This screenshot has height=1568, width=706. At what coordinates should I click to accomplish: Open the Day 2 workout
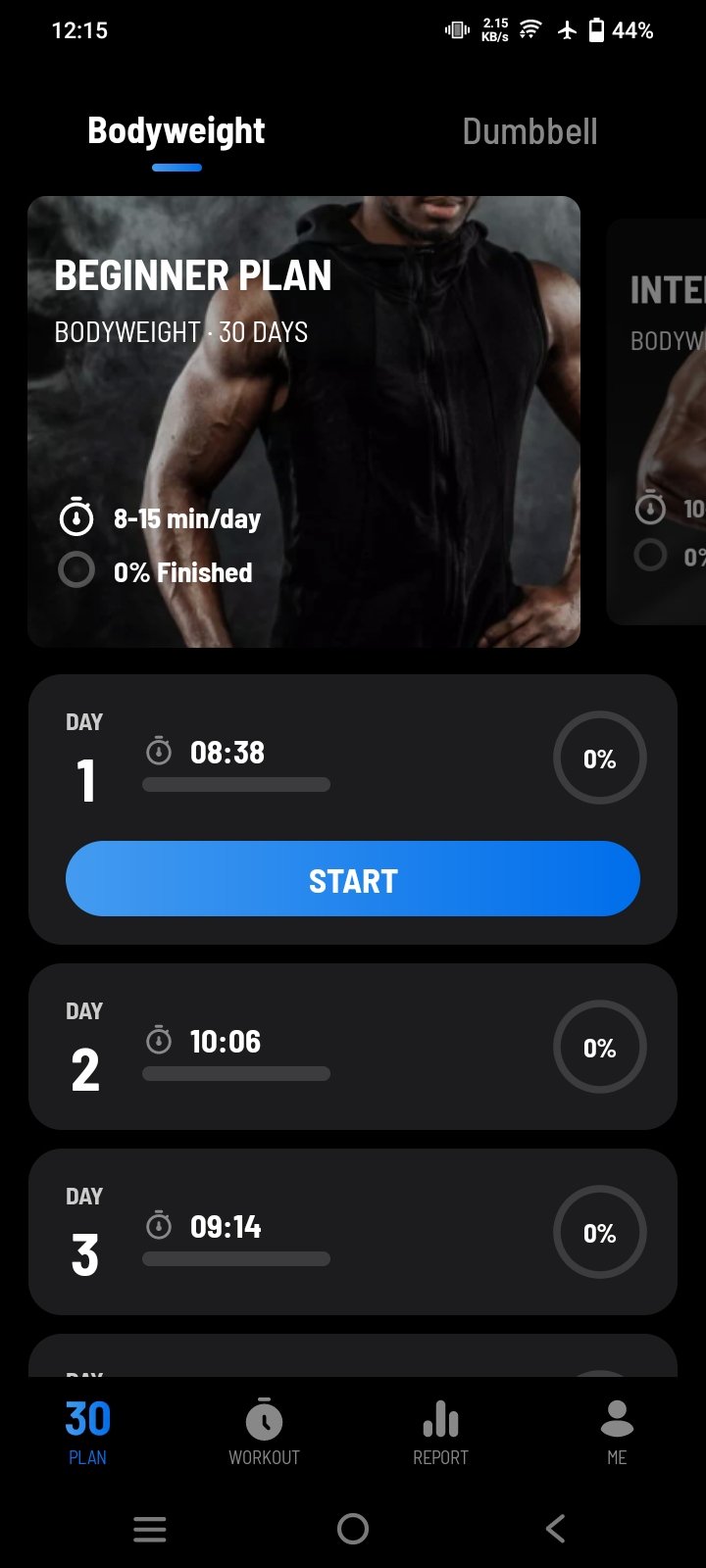coord(353,1047)
